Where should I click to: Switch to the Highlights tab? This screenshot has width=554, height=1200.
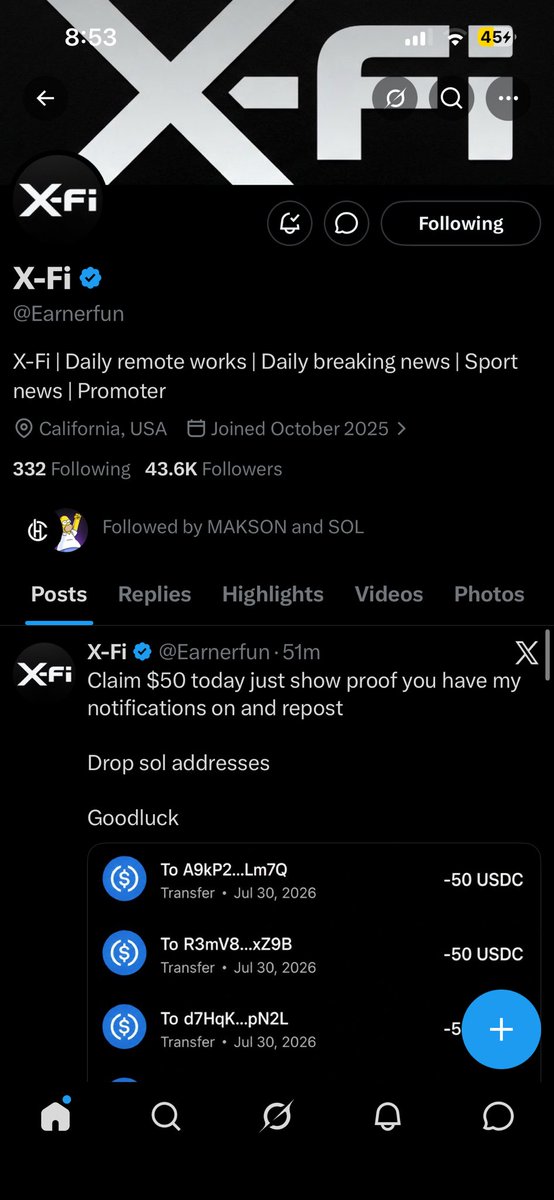tap(273, 594)
